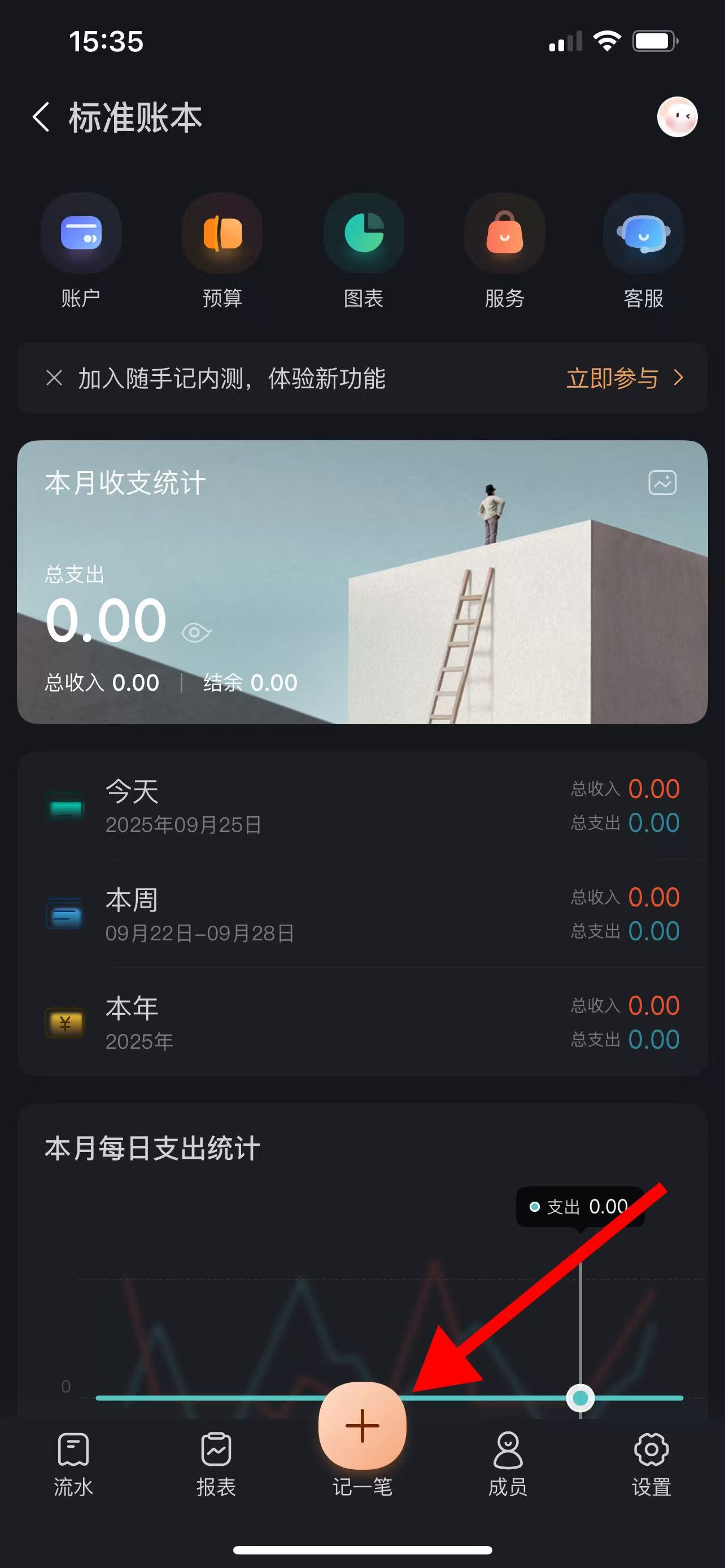The width and height of the screenshot is (725, 1568).
Task: Dismiss the 随手记内测 banner
Action: (54, 378)
